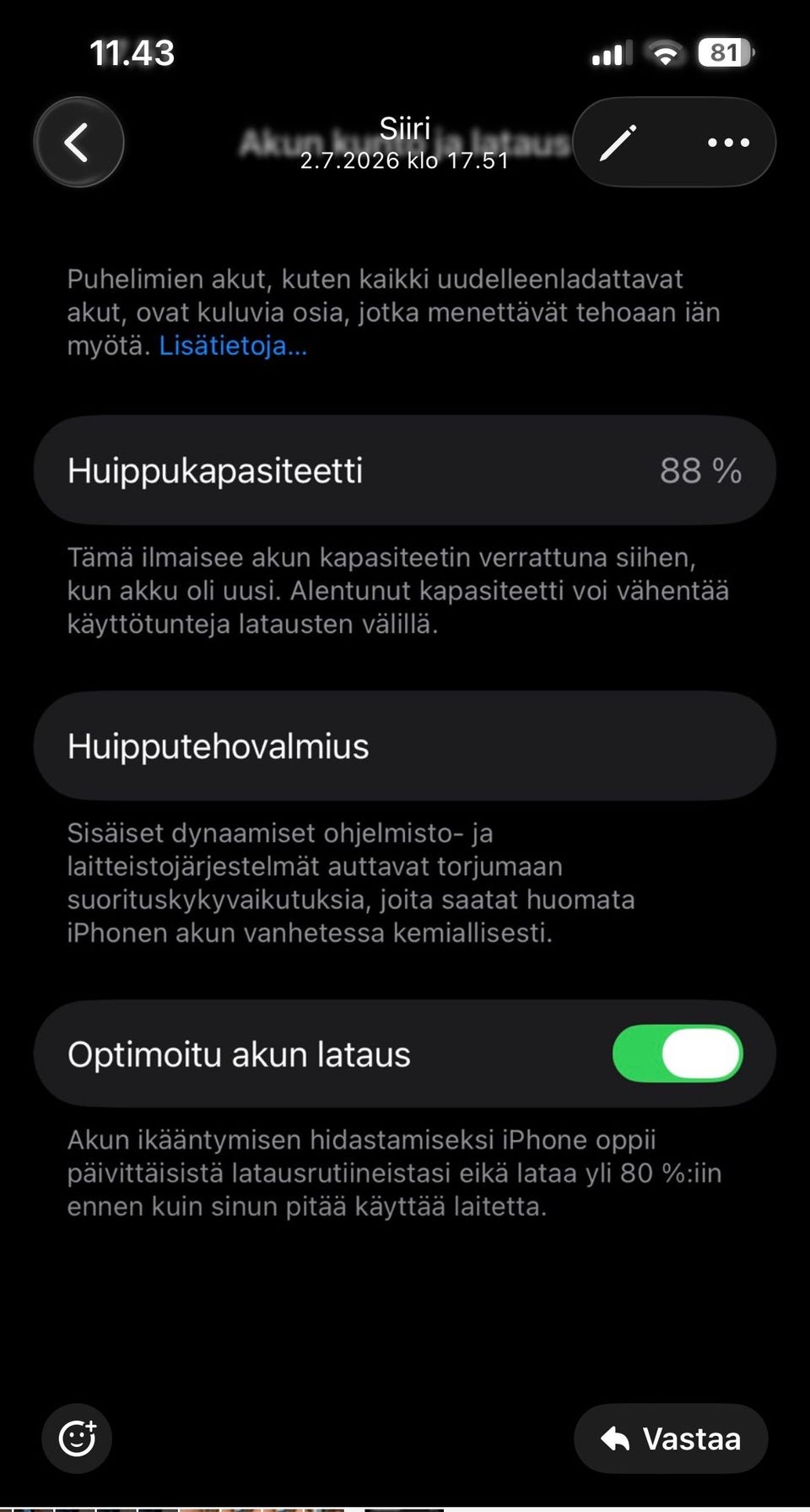
Task: Go back from Siiri's image view
Action: [x=78, y=142]
